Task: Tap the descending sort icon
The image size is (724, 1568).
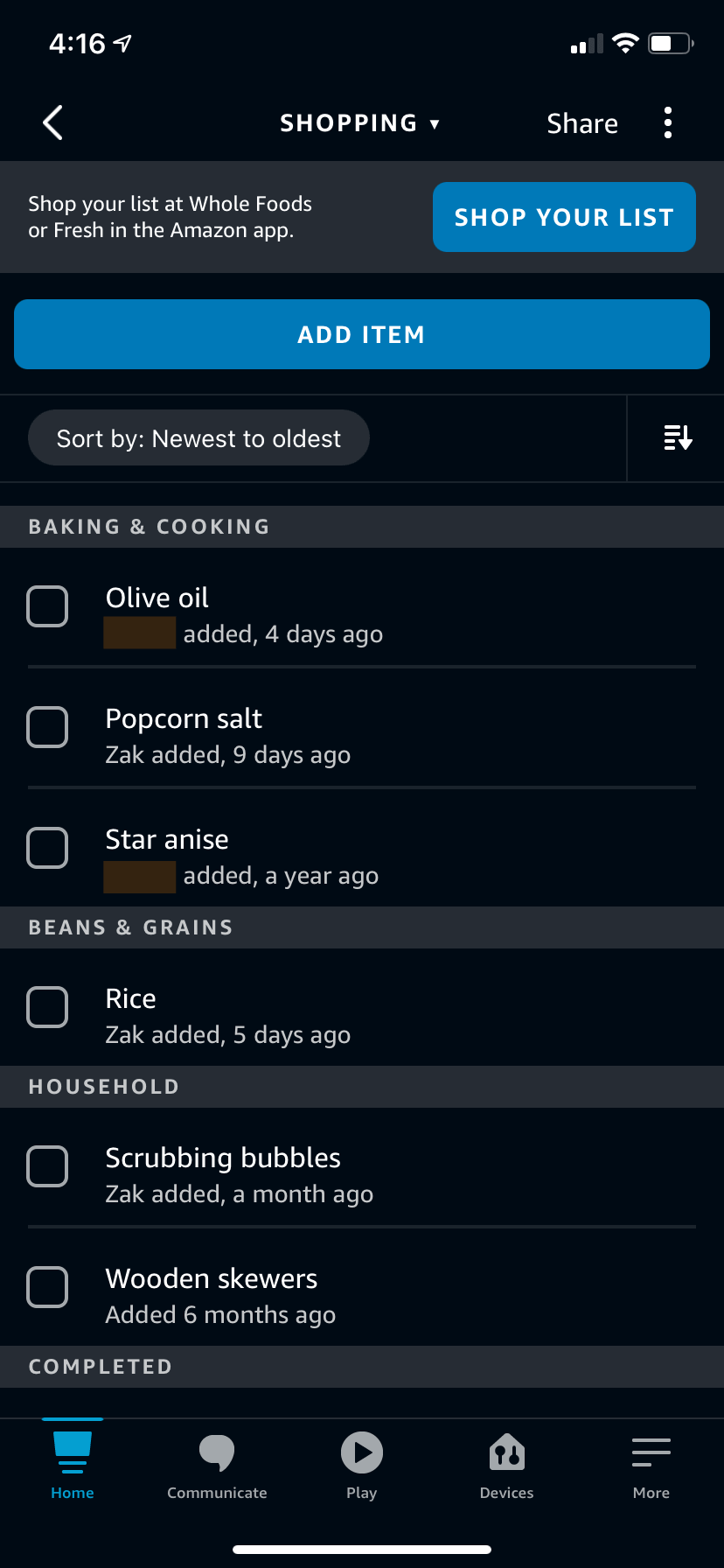Action: point(676,437)
